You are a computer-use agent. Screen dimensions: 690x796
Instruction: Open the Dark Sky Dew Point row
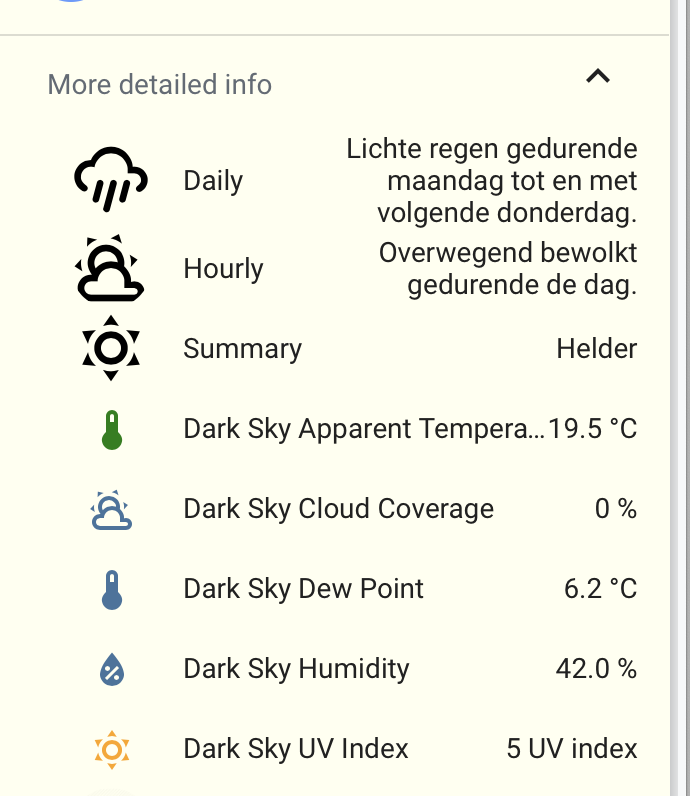(x=303, y=589)
